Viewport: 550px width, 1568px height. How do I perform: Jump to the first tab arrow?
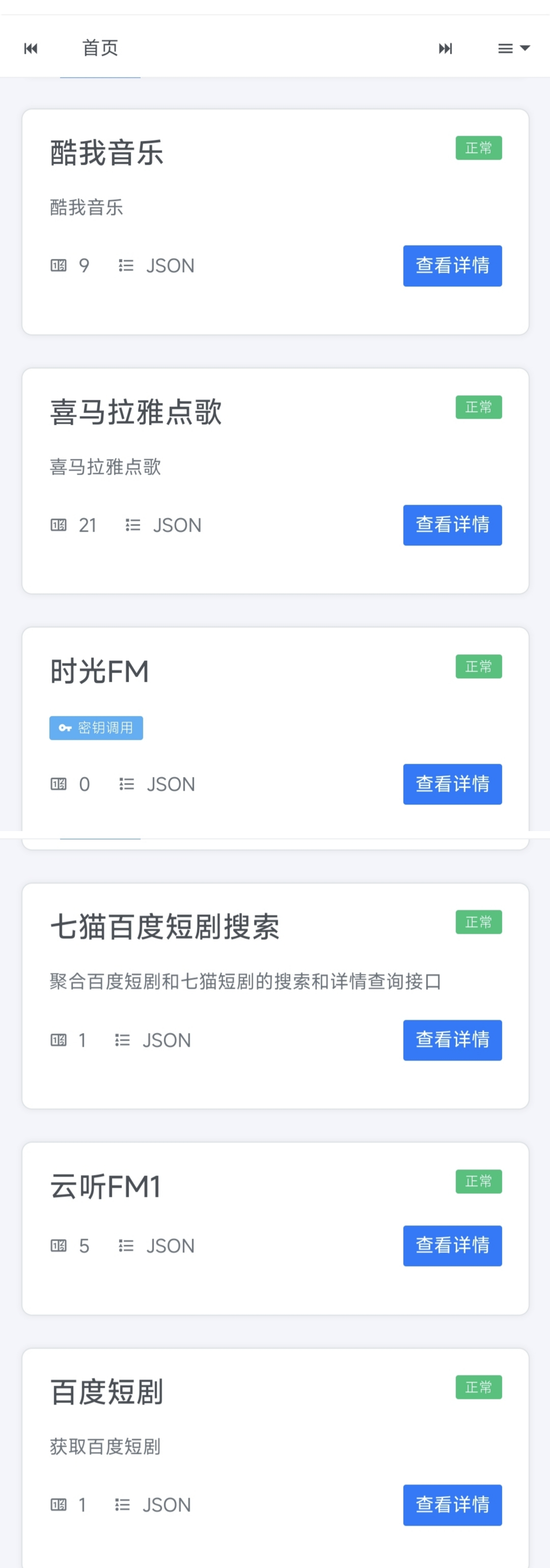click(31, 49)
